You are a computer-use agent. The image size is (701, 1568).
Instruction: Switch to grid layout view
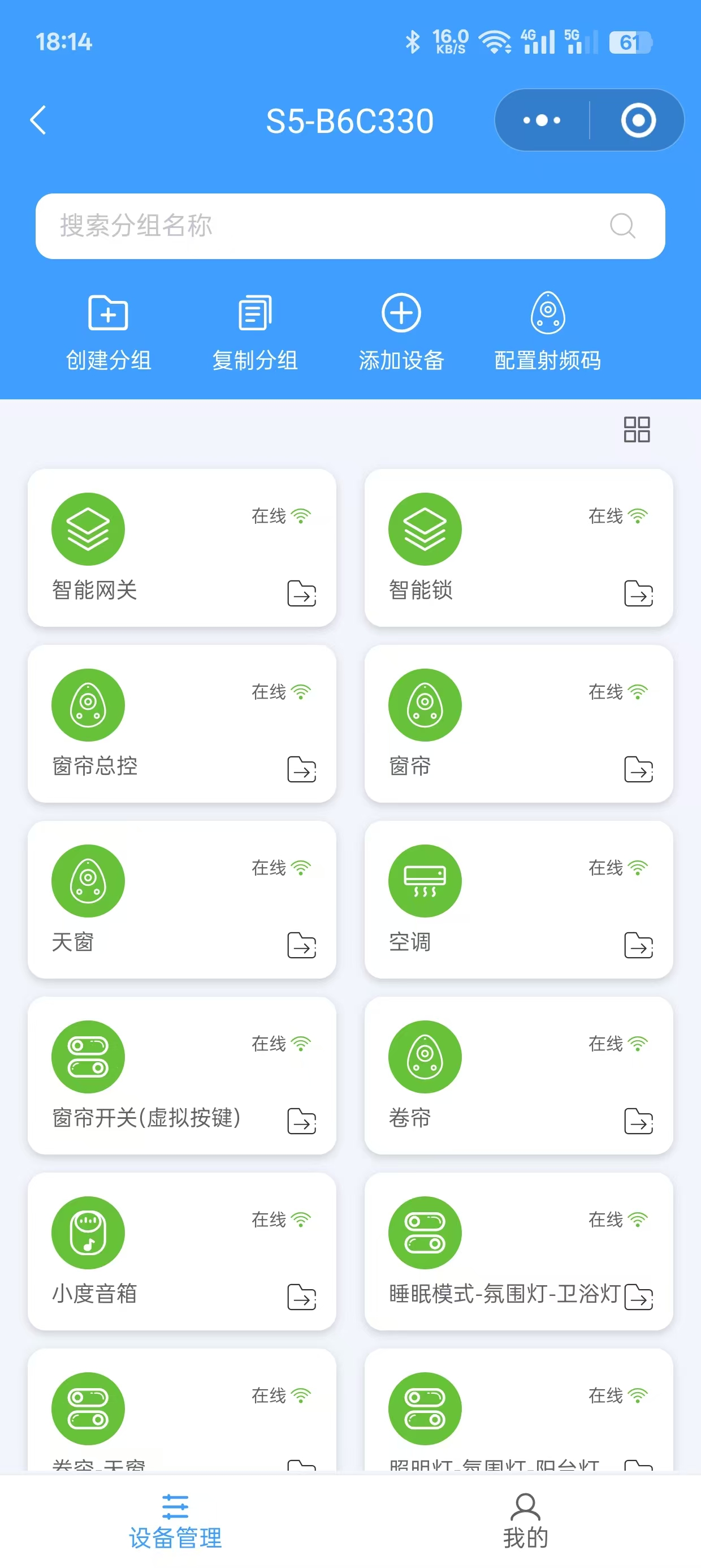637,429
